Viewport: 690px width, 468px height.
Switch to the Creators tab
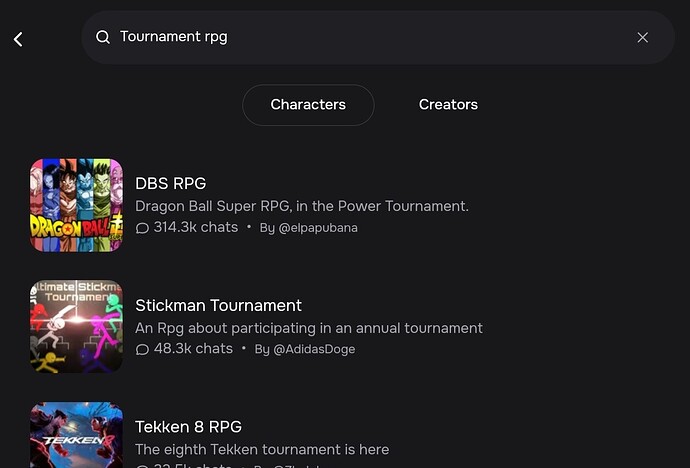pyautogui.click(x=448, y=105)
